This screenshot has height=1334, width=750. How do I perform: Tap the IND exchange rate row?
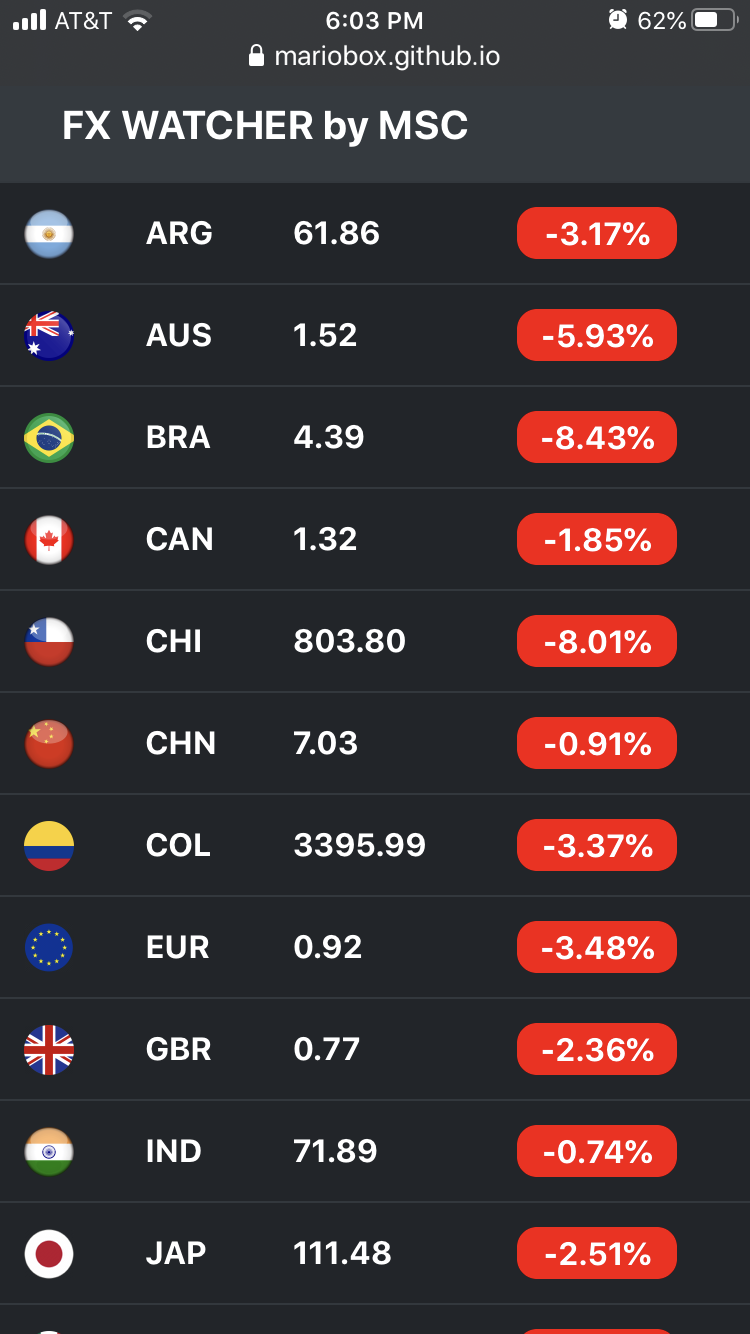point(375,1151)
